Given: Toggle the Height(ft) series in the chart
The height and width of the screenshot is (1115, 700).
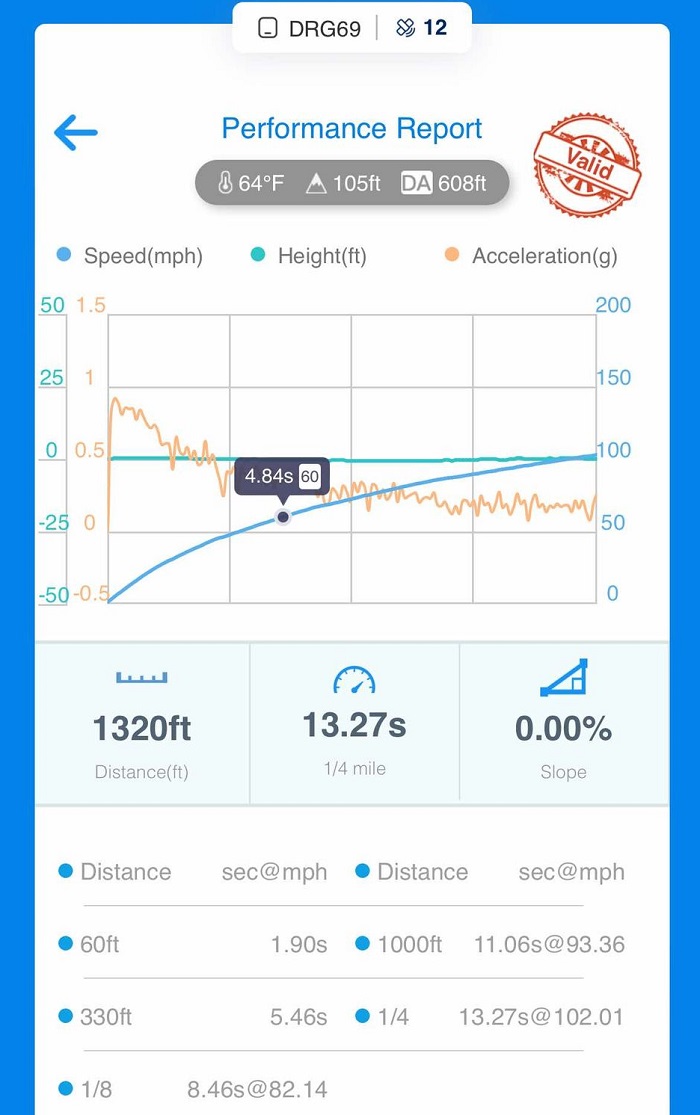Looking at the screenshot, I should [309, 256].
